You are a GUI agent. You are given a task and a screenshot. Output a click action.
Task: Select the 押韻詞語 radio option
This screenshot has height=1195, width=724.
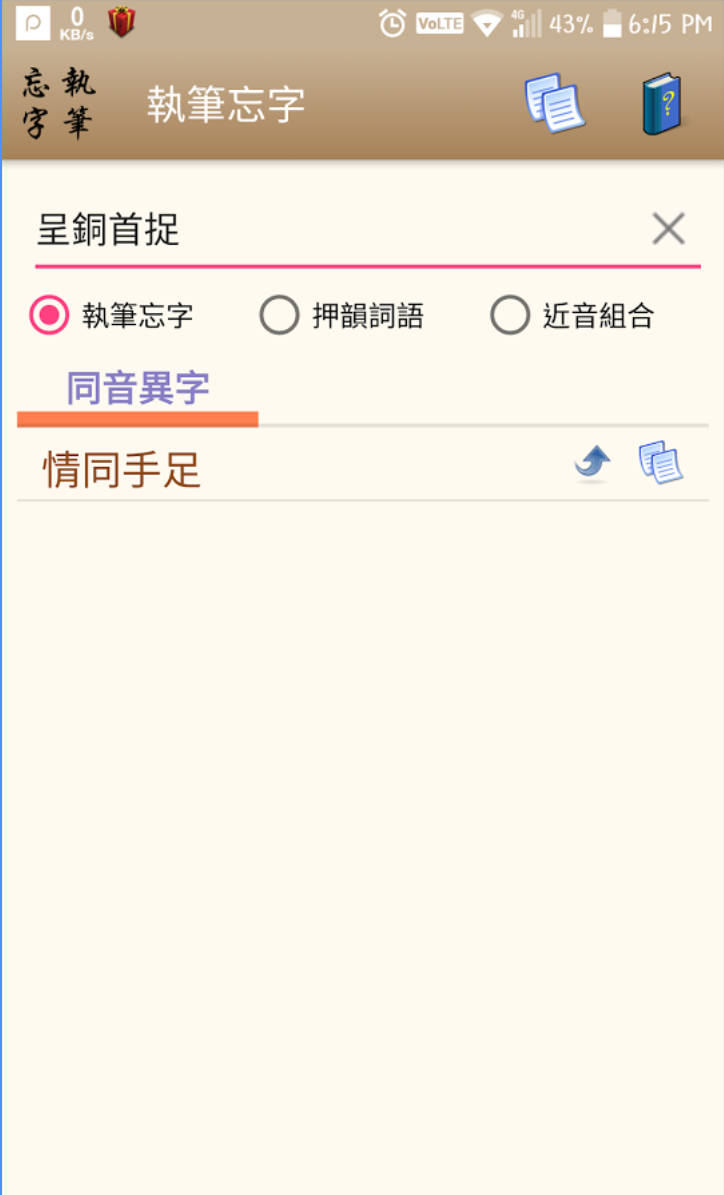tap(279, 316)
